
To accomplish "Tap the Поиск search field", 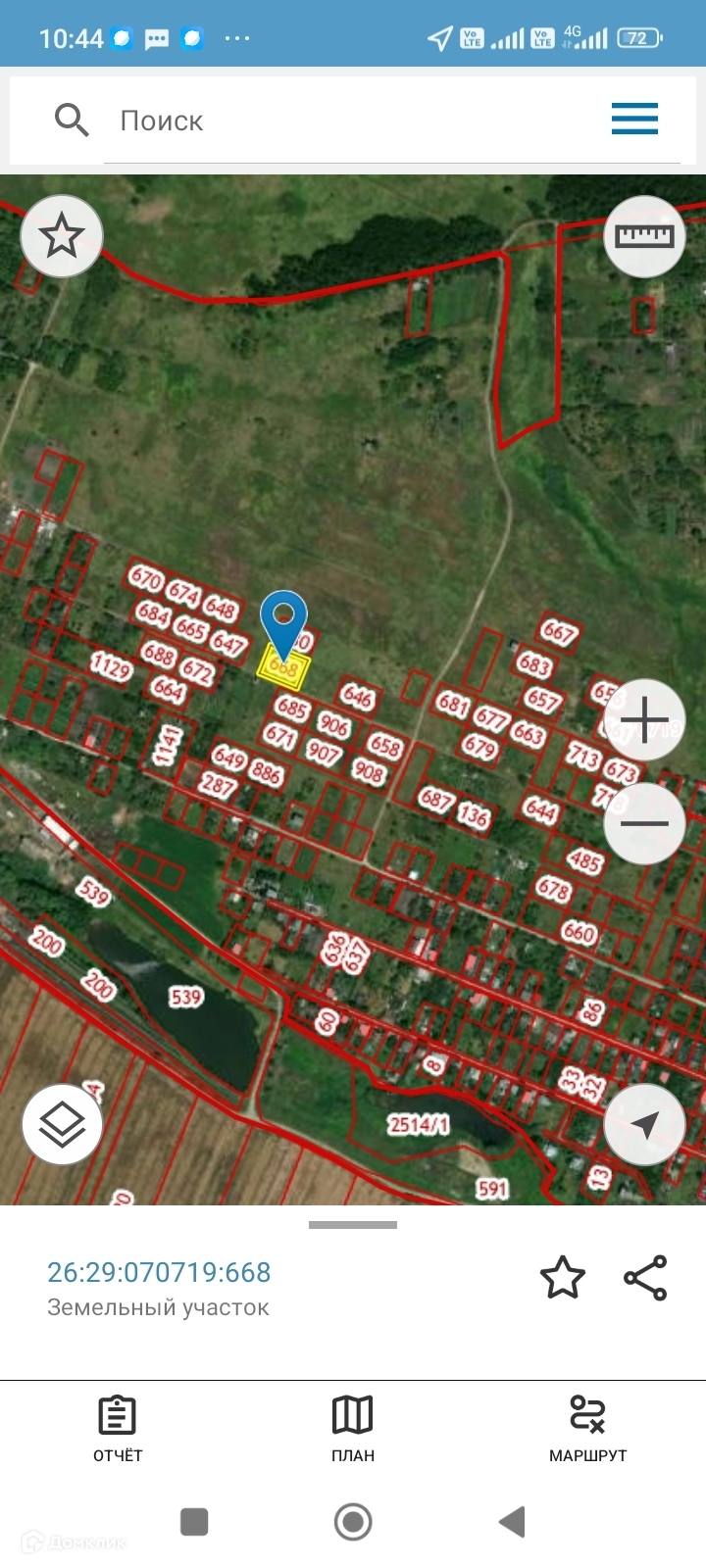I will (x=353, y=121).
